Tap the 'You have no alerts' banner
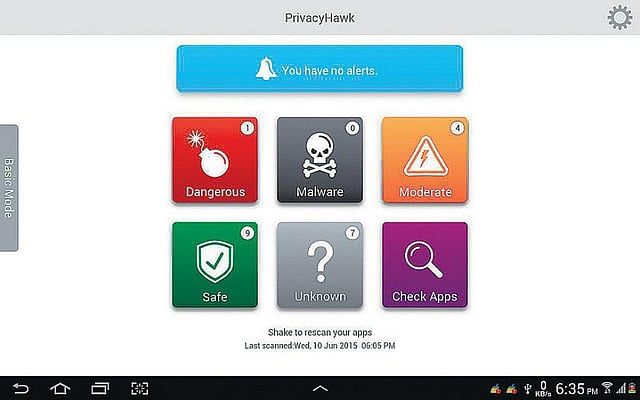Viewport: 640px width, 400px height. click(320, 69)
